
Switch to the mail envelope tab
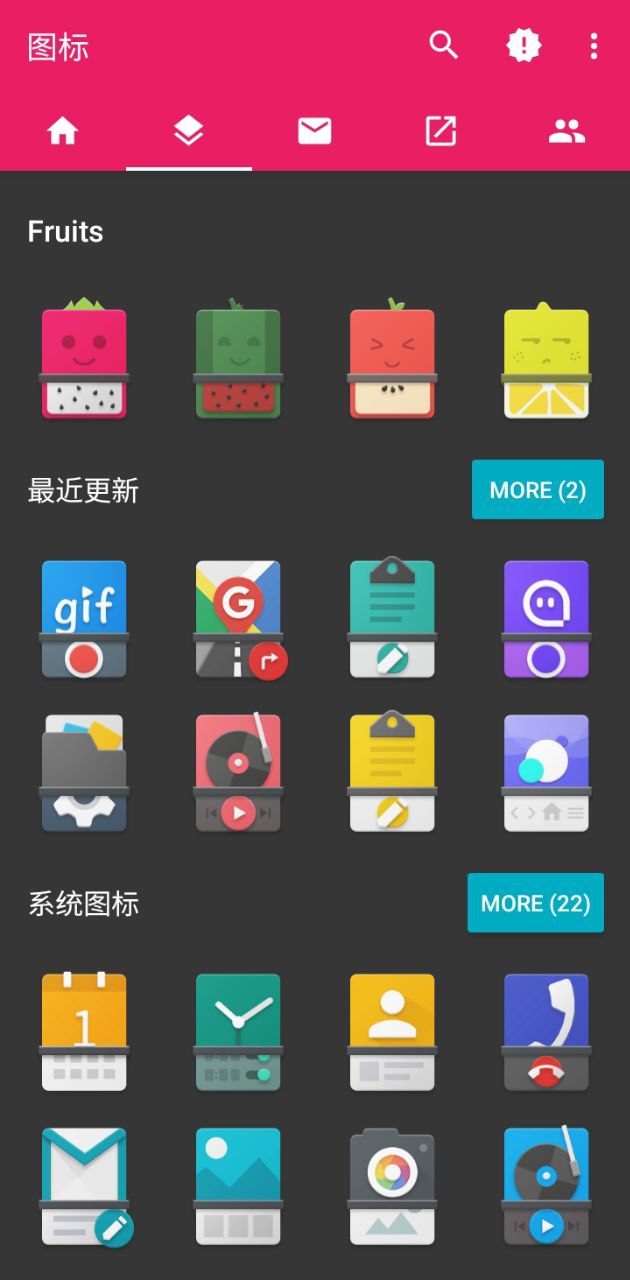[x=314, y=131]
